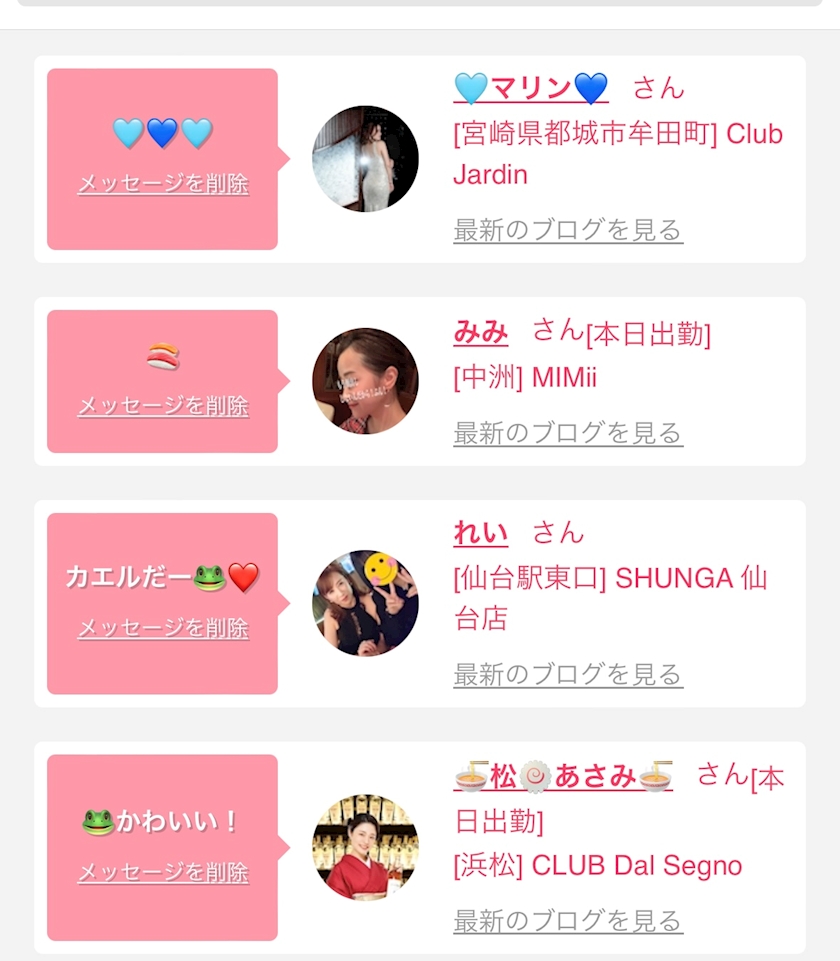View 松あさみ's latest blog
The width and height of the screenshot is (840, 961).
coord(568,921)
